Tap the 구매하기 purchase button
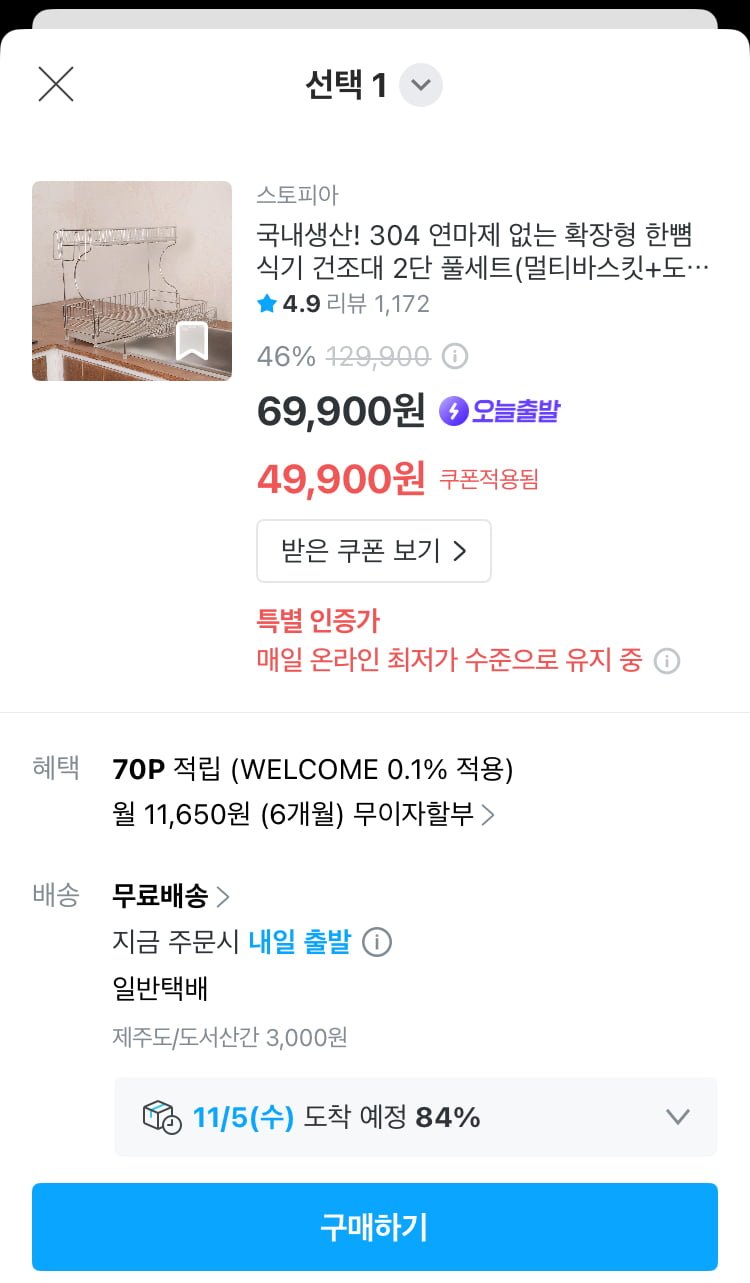The image size is (750, 1283). click(x=375, y=1227)
